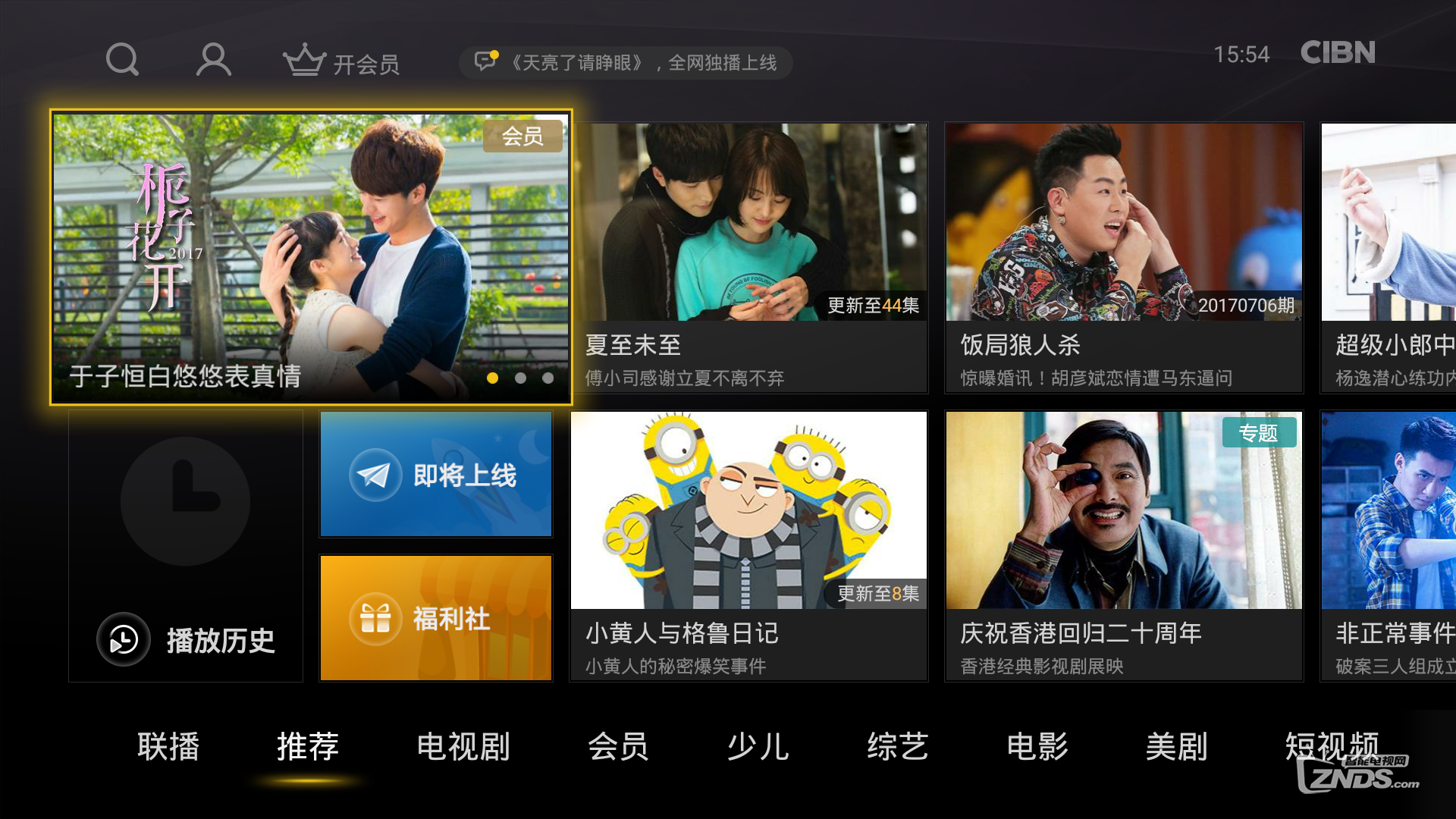
Task: Tap 开会员 to subscribe to membership
Action: point(341,62)
